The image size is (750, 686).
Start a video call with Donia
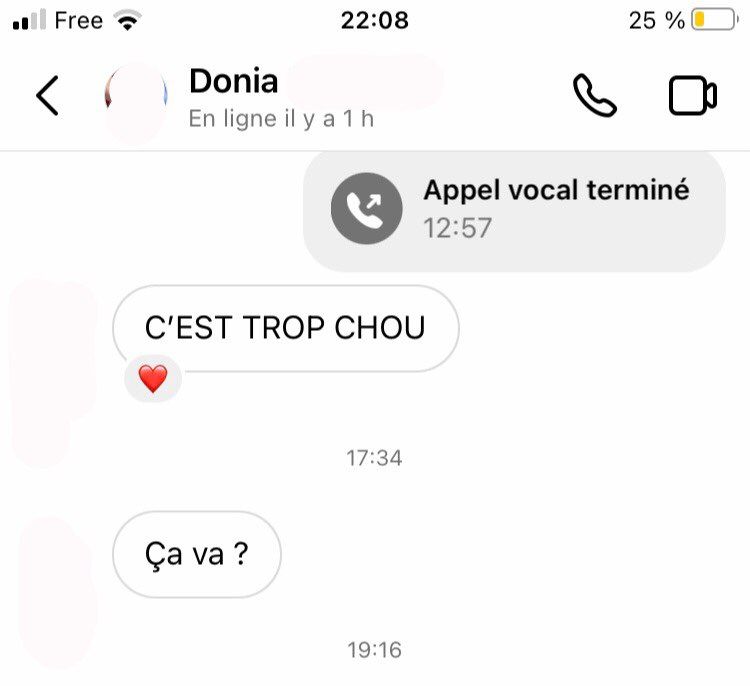coord(692,96)
